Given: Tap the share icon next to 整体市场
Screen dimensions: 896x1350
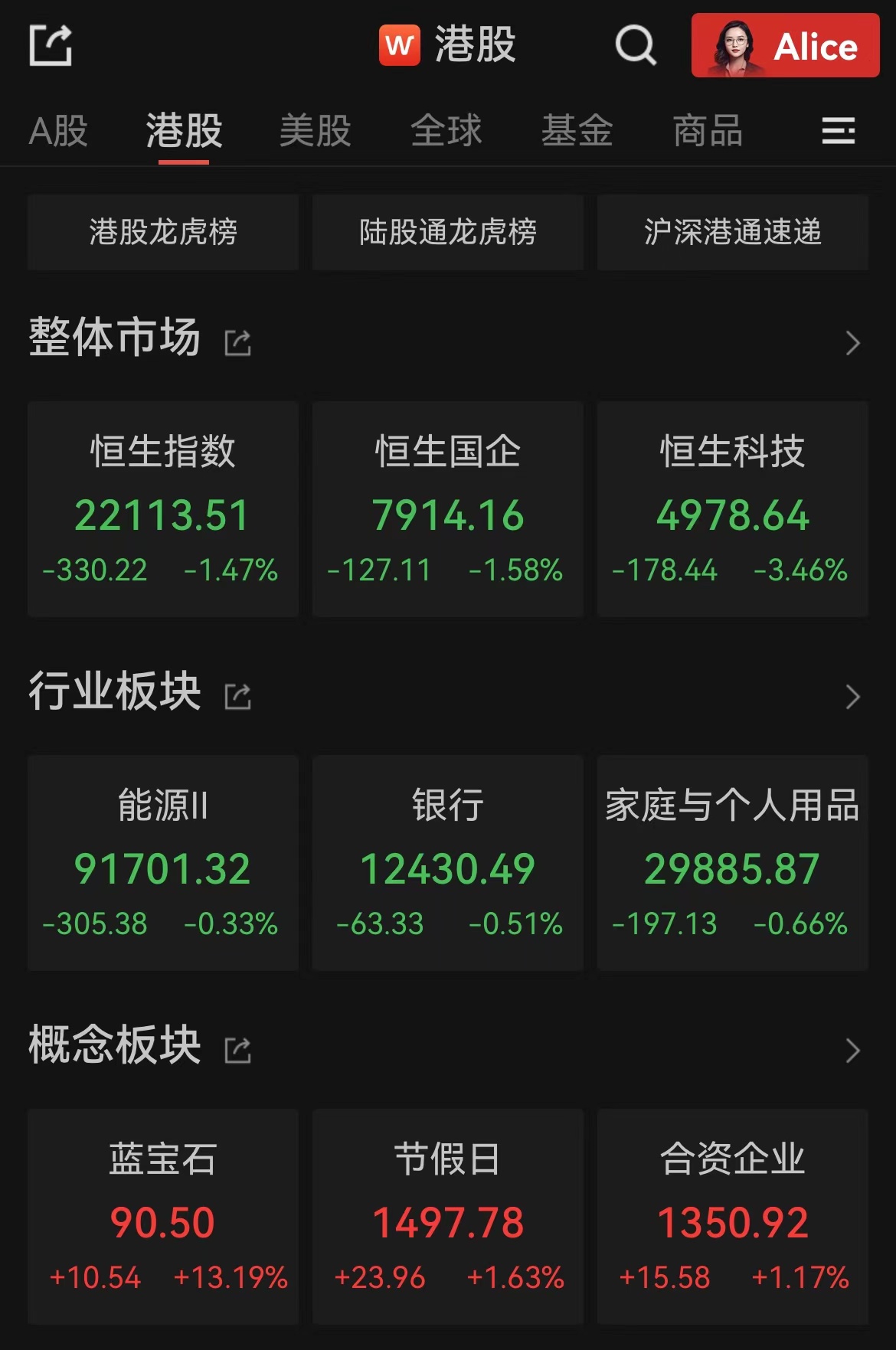Looking at the screenshot, I should tap(238, 344).
